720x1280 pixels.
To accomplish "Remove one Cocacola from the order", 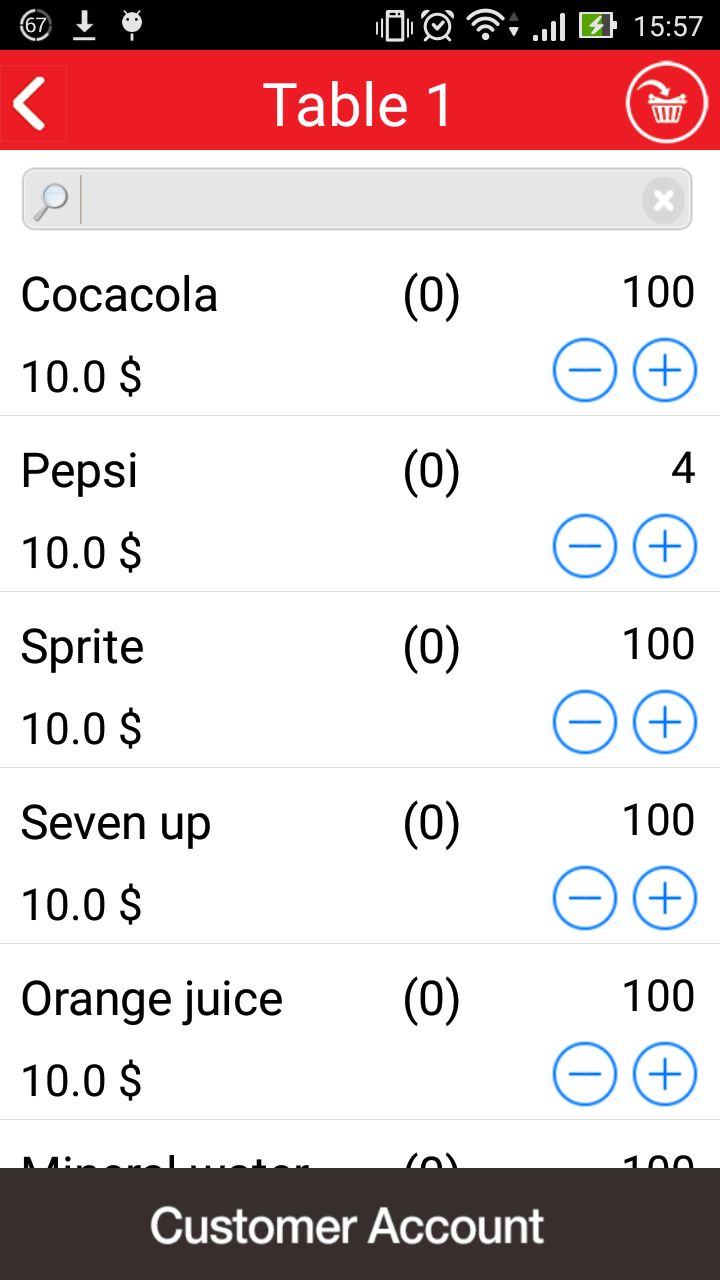I will [x=585, y=370].
